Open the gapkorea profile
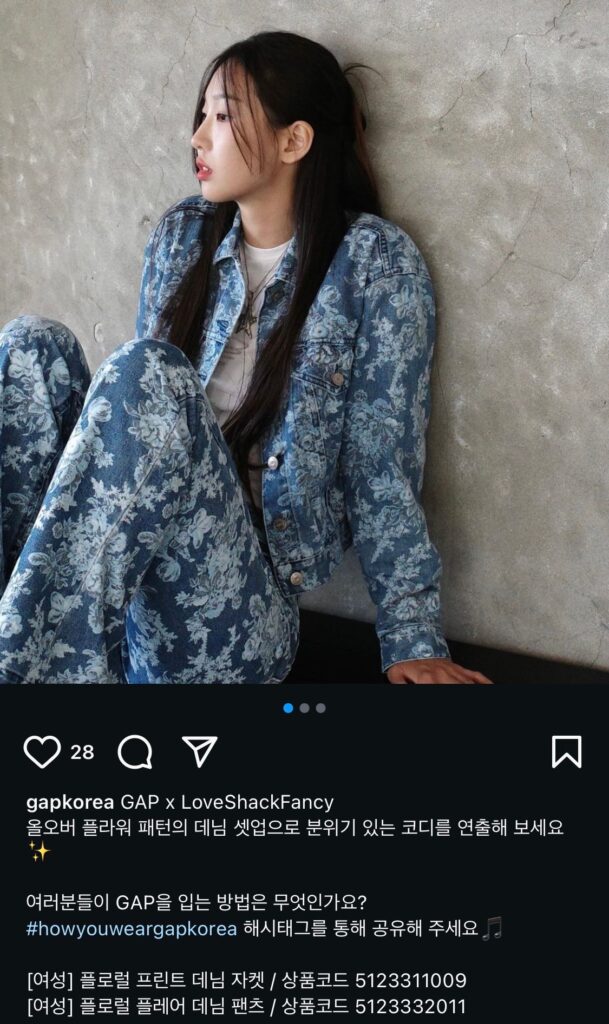 pos(69,803)
